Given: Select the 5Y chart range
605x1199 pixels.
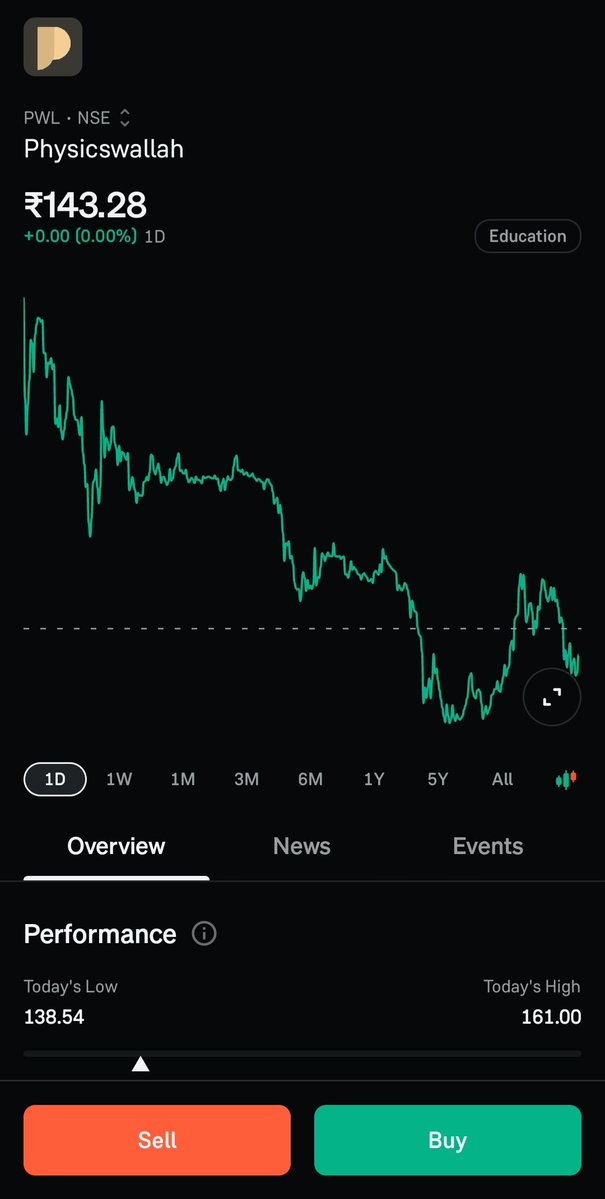Looking at the screenshot, I should (438, 779).
